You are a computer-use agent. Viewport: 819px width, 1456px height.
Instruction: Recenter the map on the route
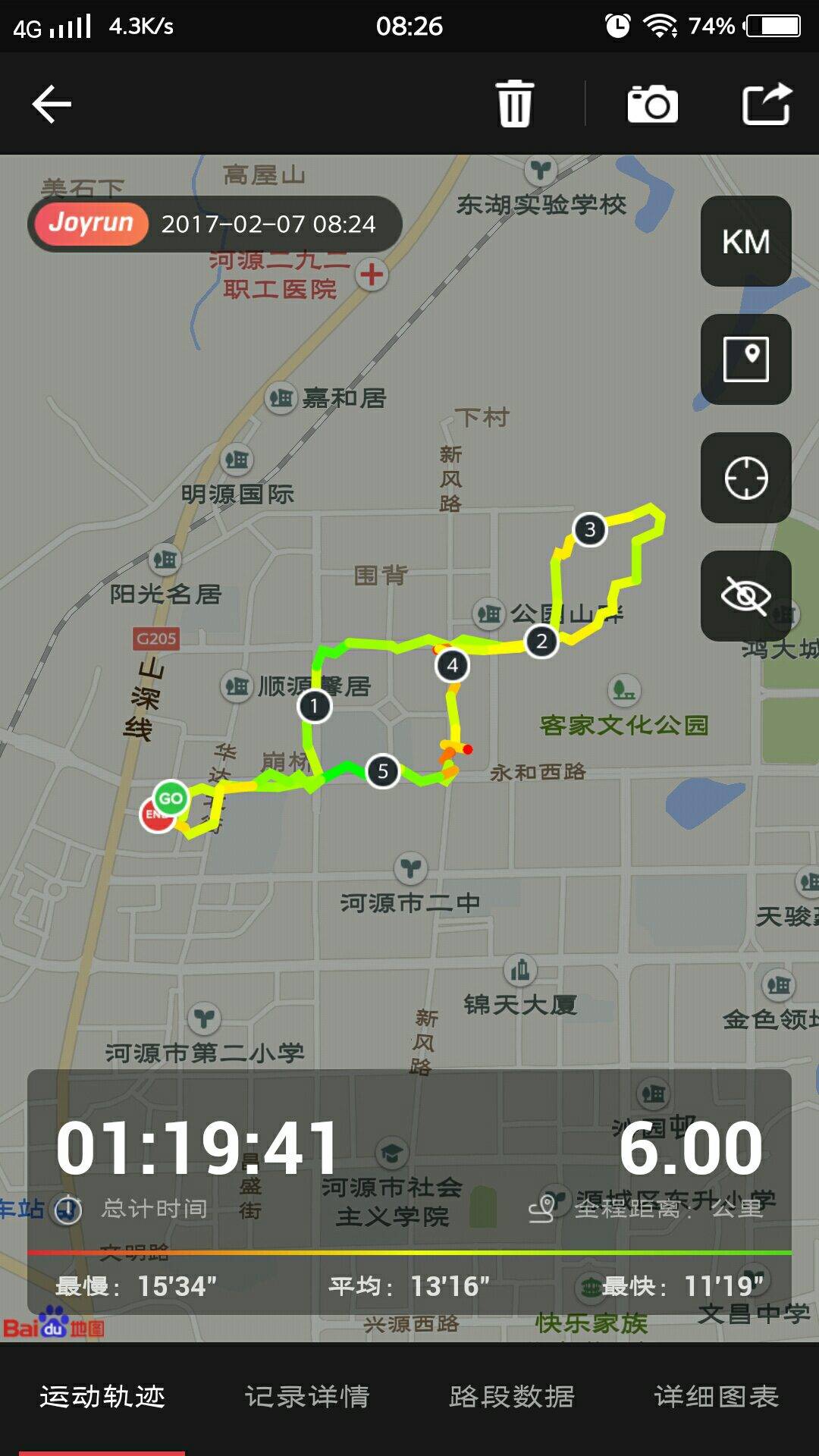coord(745,478)
